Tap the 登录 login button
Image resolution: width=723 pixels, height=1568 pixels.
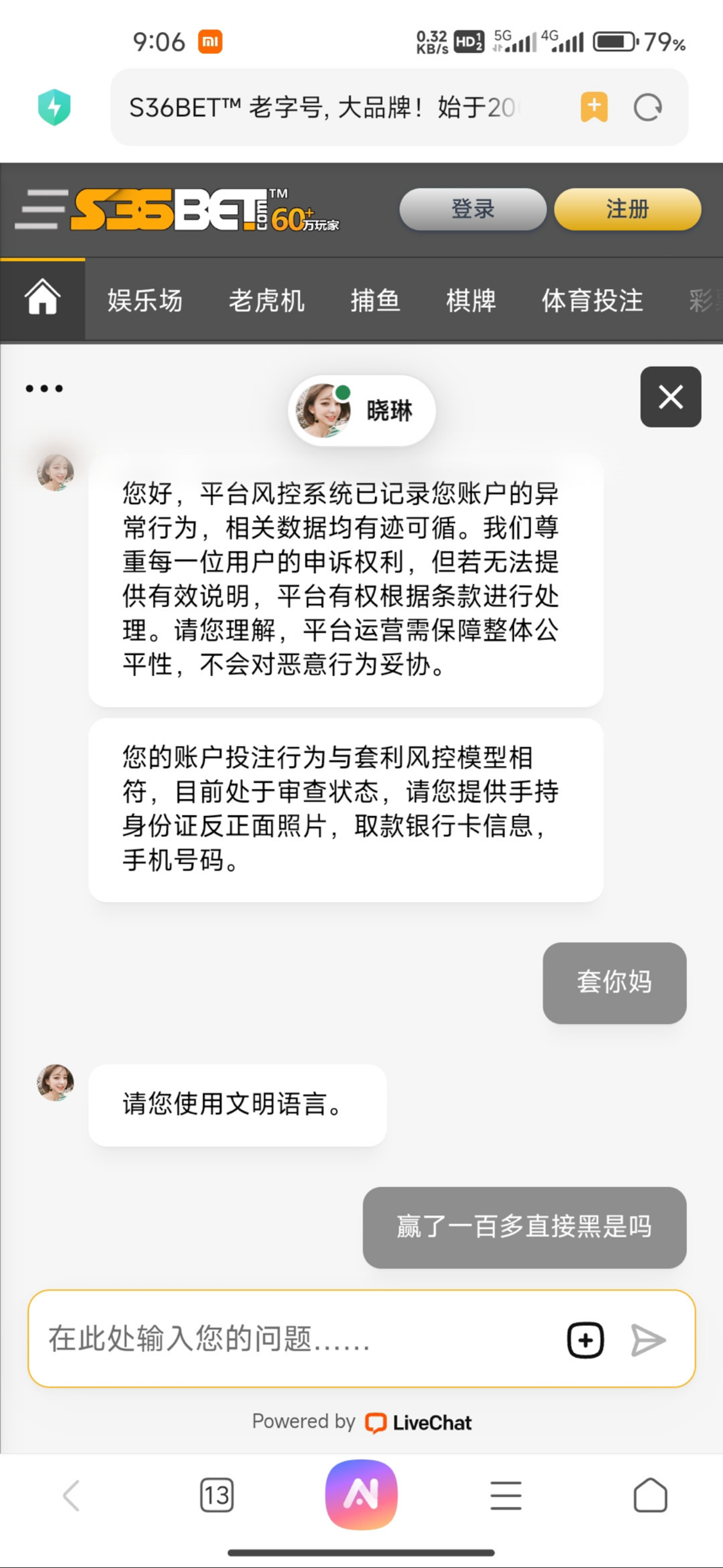pos(472,209)
